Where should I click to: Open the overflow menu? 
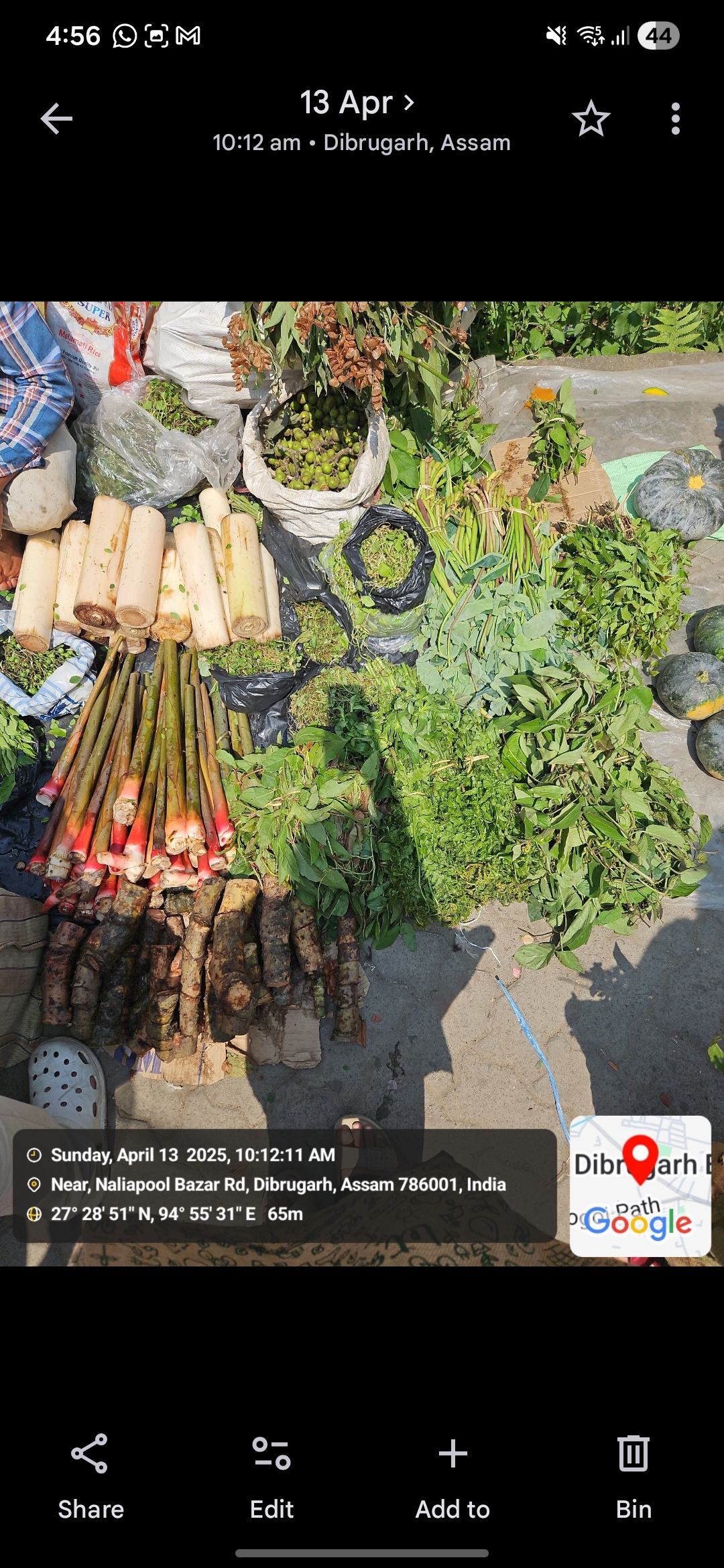click(x=675, y=119)
